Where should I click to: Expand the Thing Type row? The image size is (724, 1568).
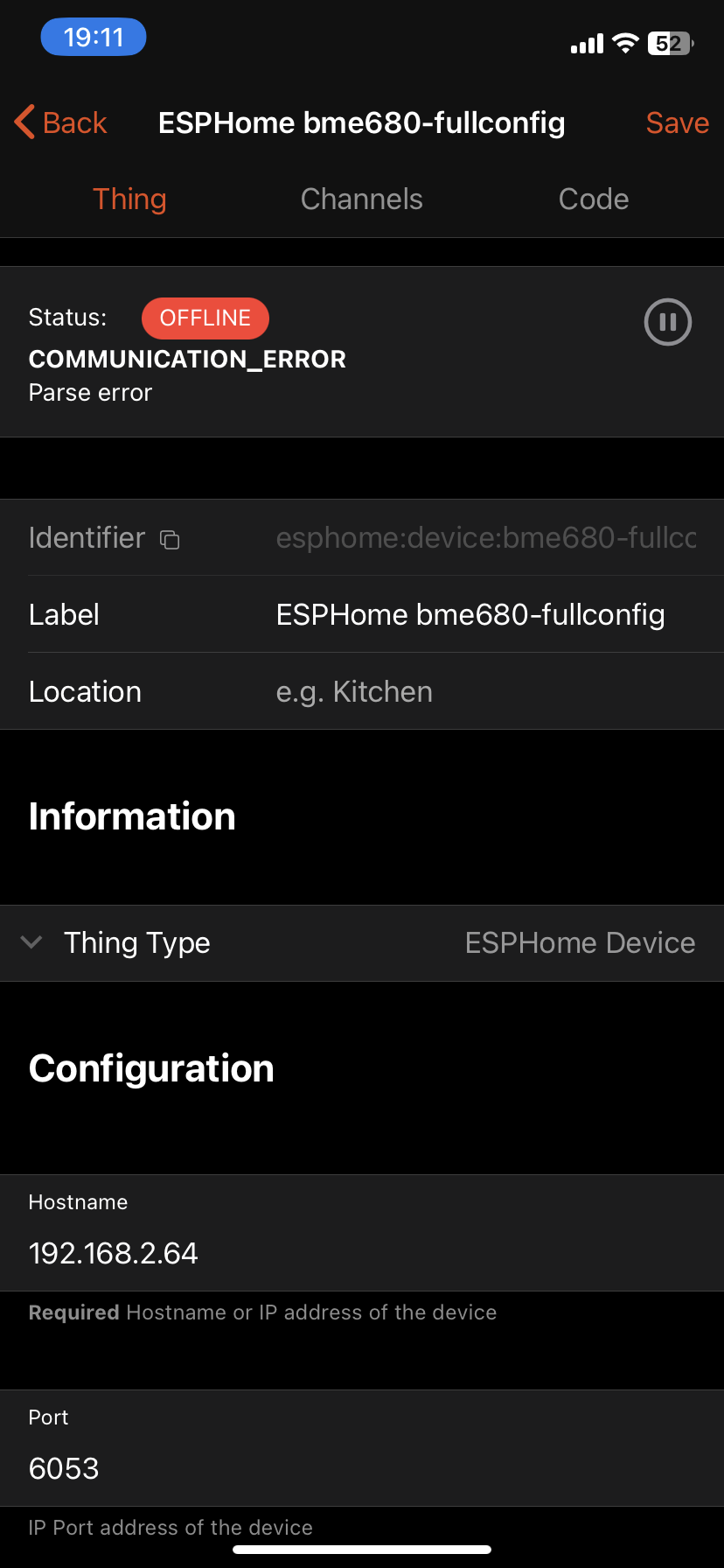tap(31, 942)
